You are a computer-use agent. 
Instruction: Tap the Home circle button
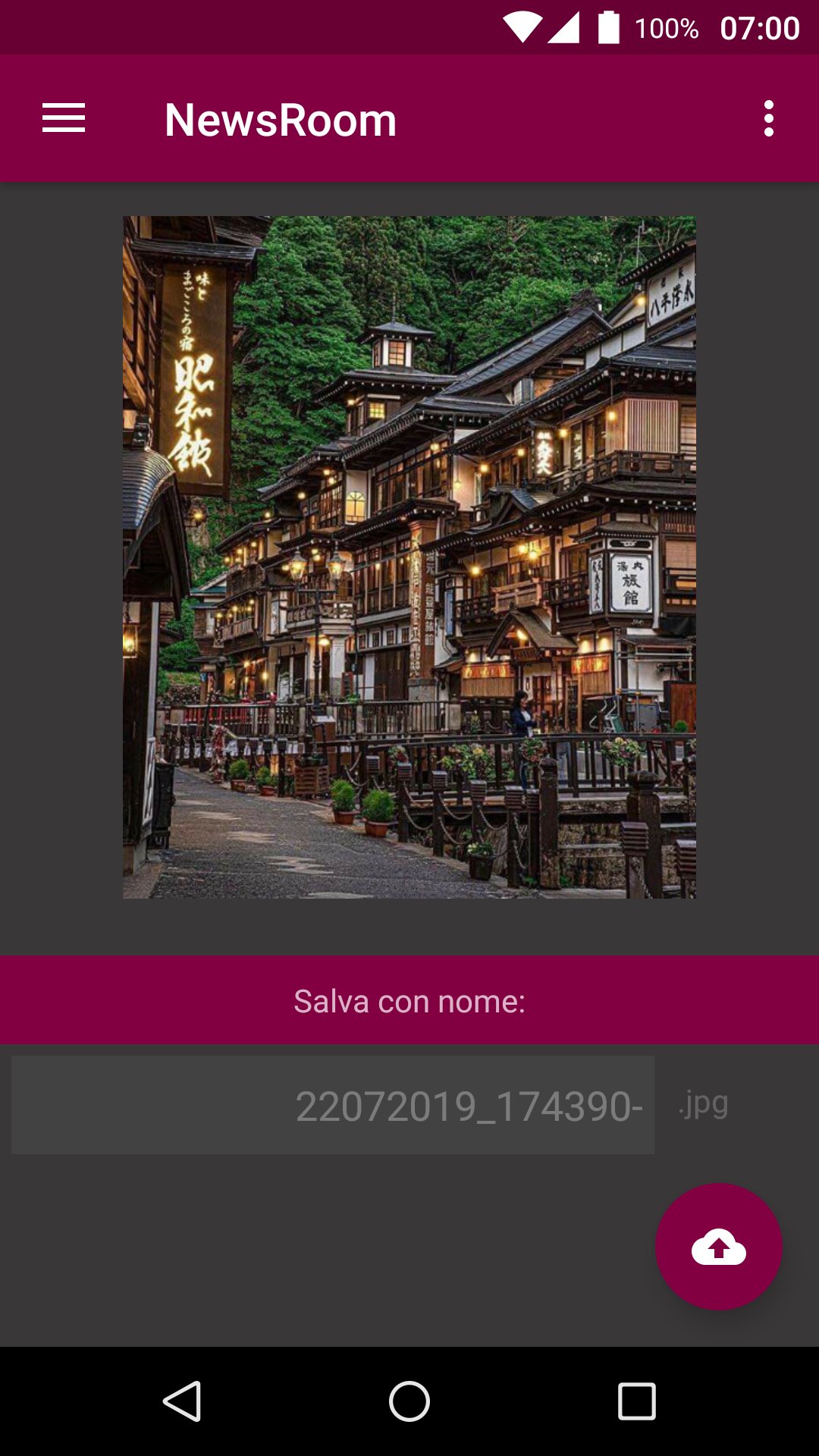click(409, 1400)
